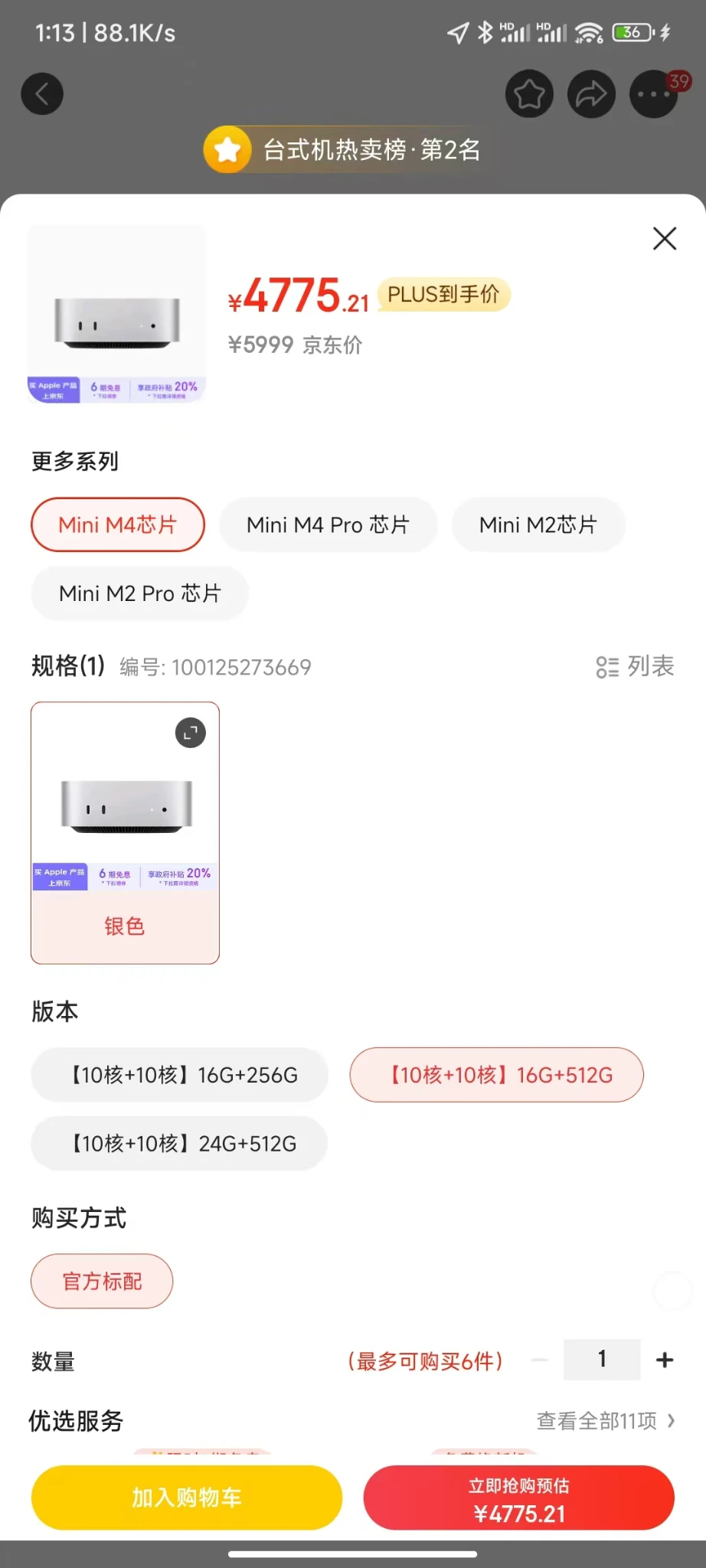Choose the Mini M2芯片 series
This screenshot has height=1568, width=706.
pos(538,525)
